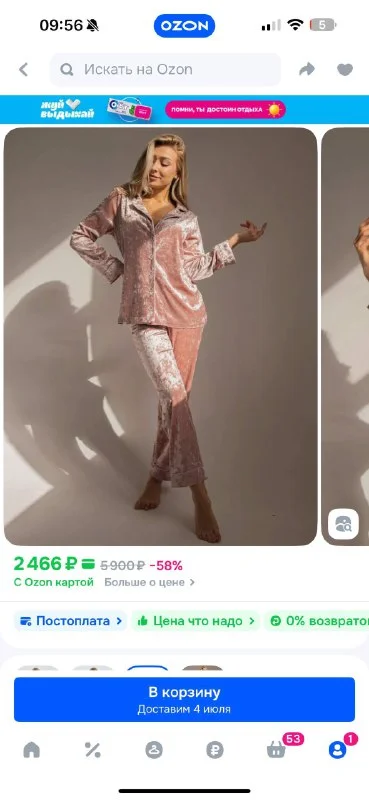Open the cart tab with 53 items
The image size is (369, 800).
click(x=277, y=748)
